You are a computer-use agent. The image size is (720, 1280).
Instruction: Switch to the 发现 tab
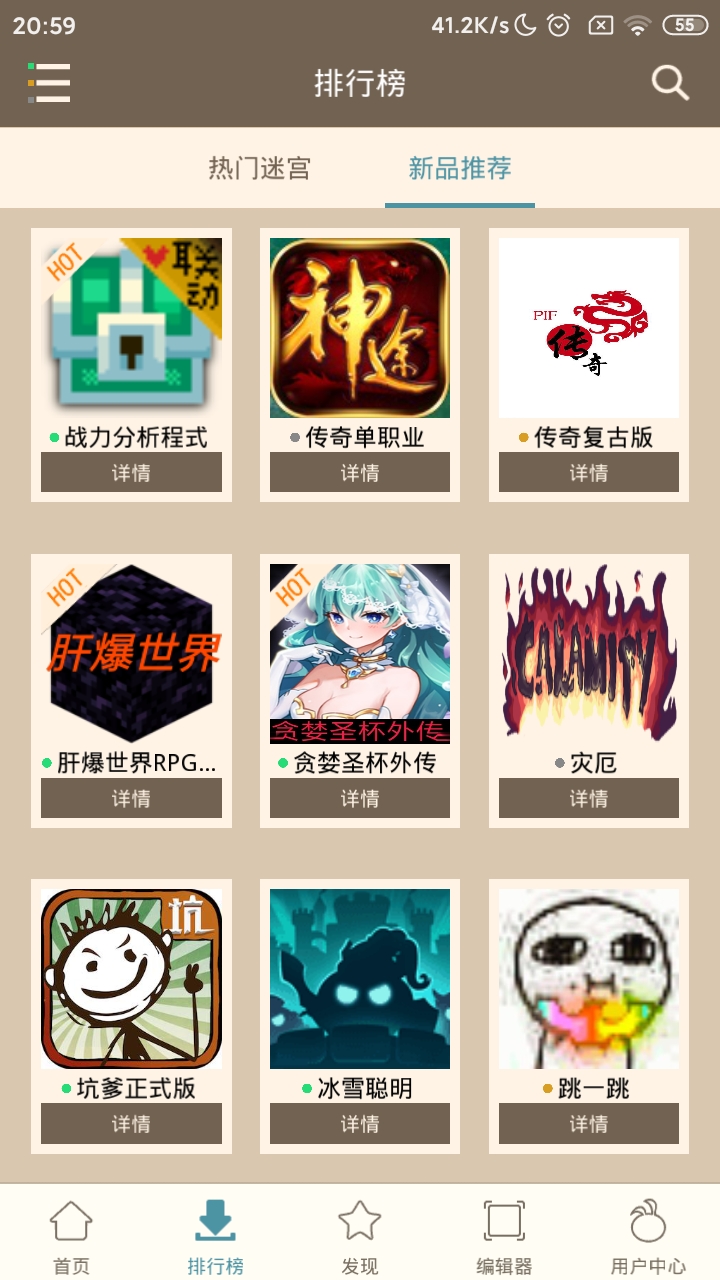coord(360,1236)
